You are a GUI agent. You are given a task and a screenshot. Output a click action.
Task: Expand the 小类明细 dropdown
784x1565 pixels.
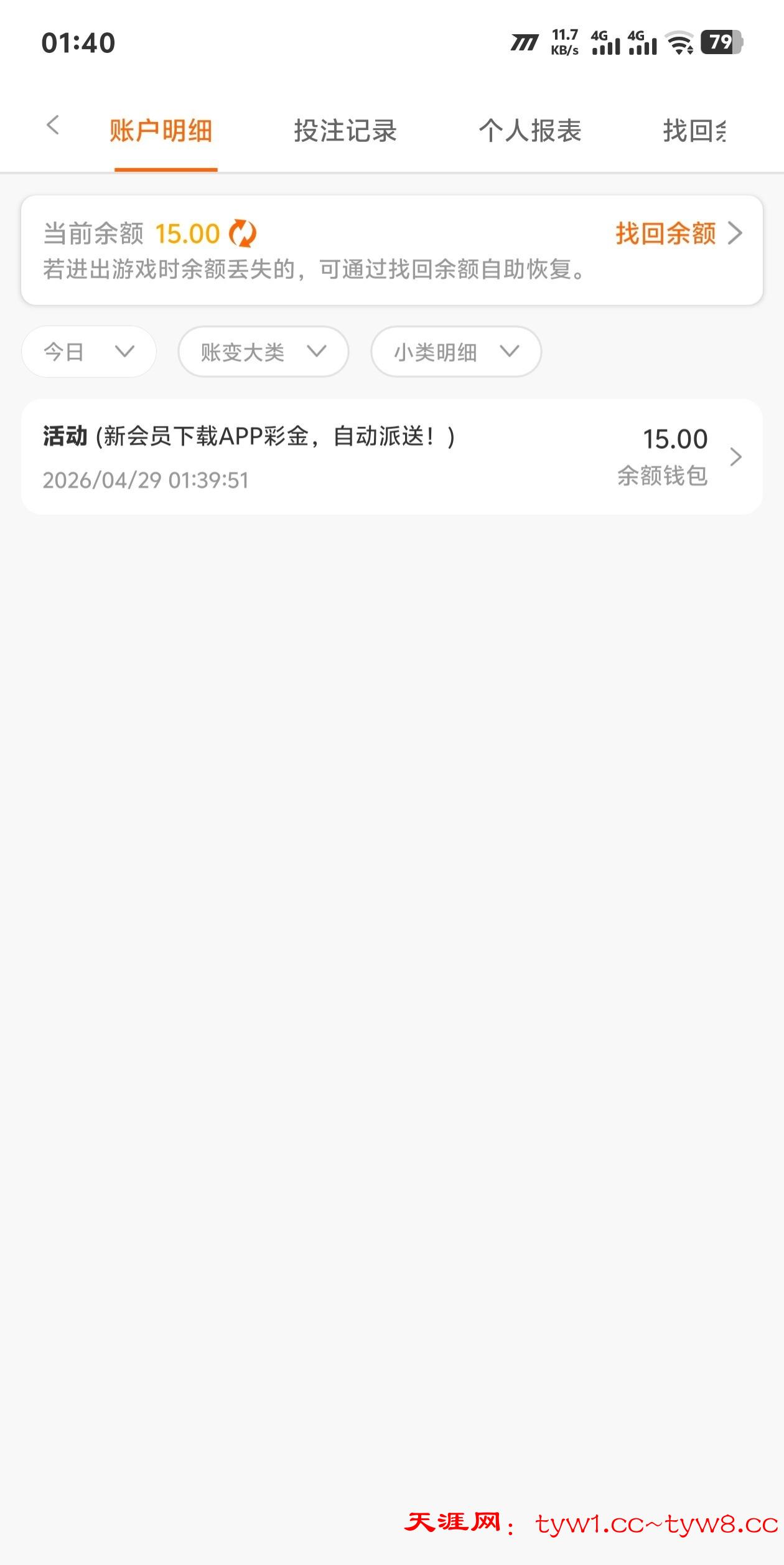coord(456,352)
